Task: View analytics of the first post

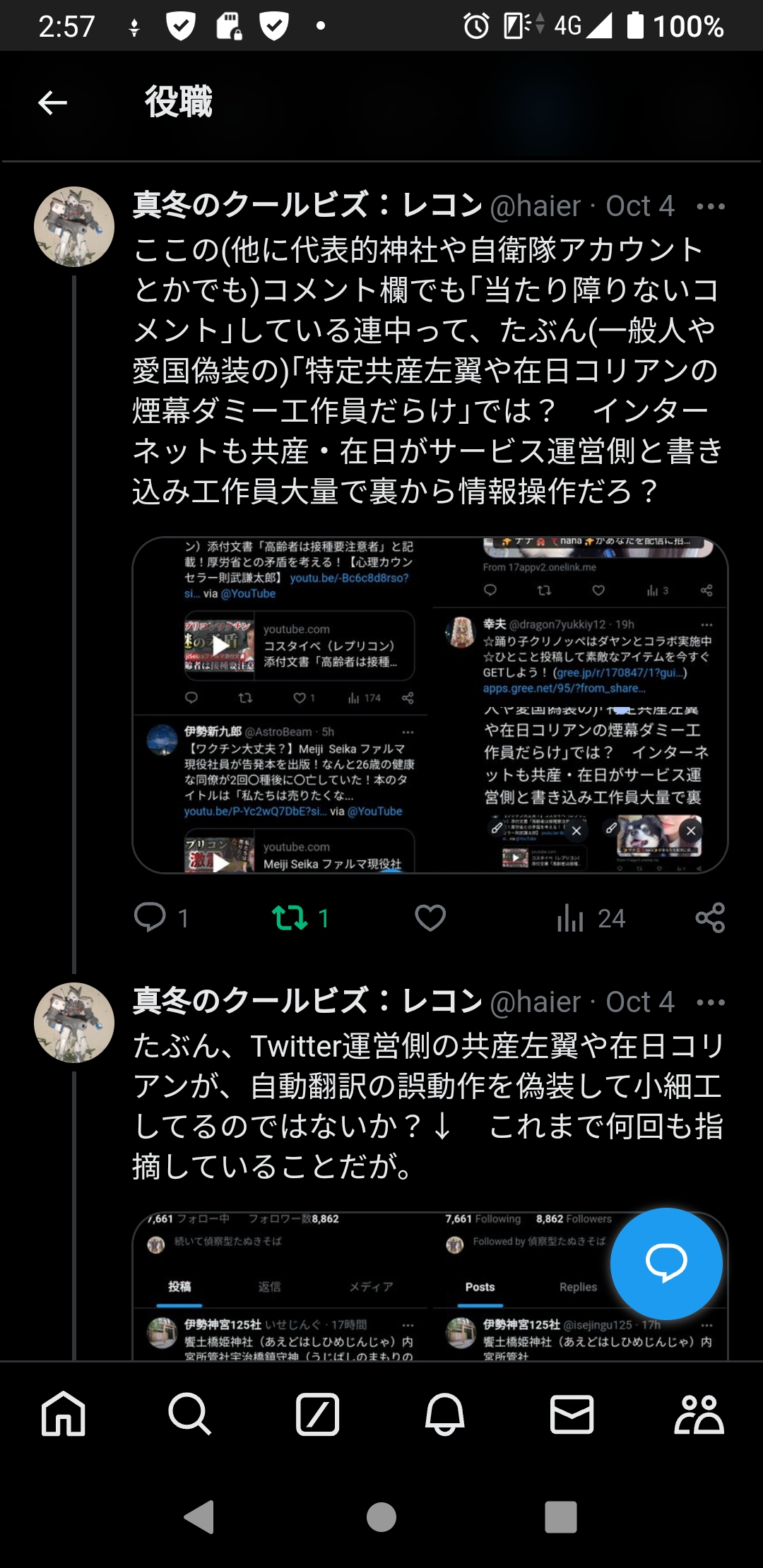Action: pos(571,917)
